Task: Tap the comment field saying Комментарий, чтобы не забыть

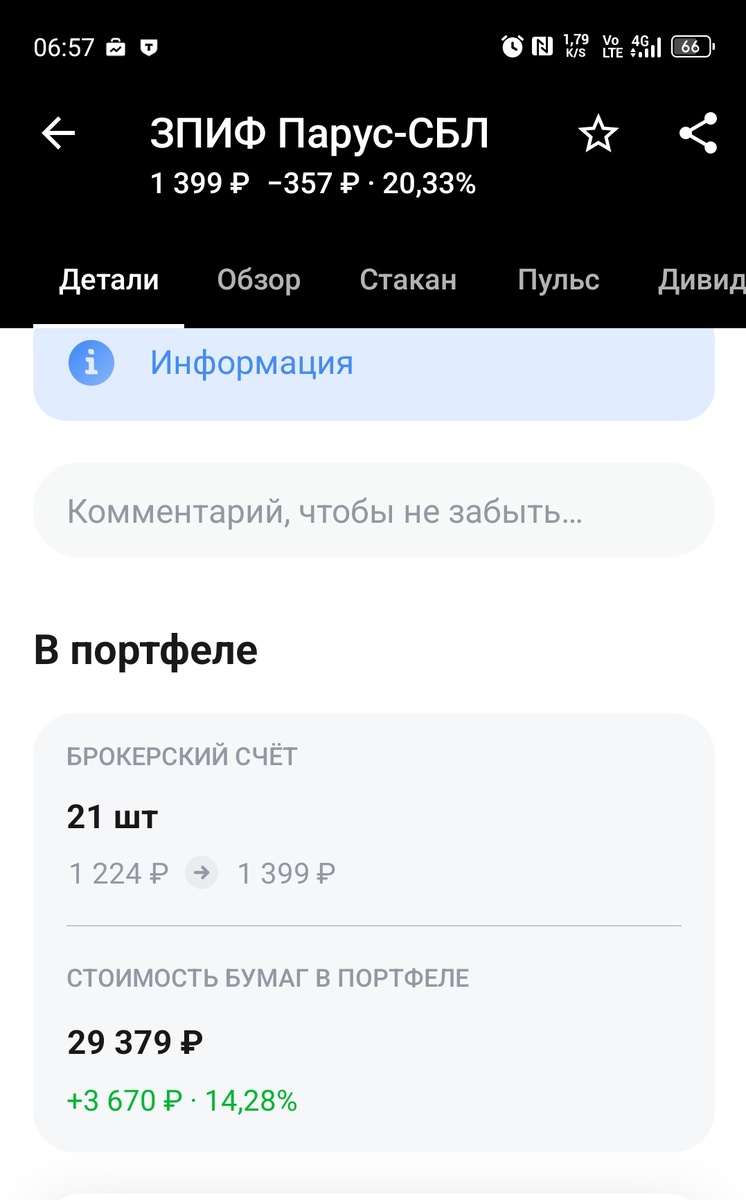Action: point(373,510)
